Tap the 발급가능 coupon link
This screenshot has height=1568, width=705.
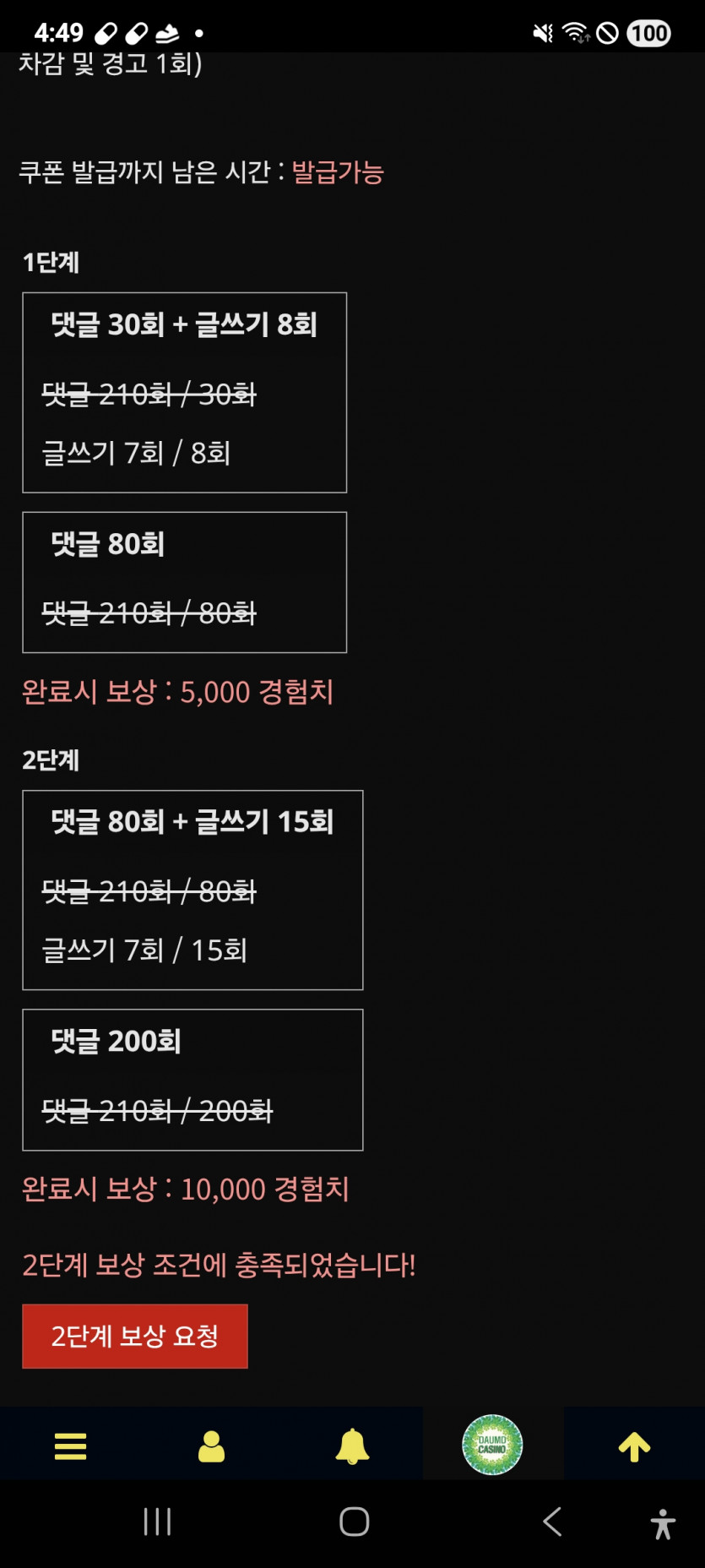click(336, 174)
